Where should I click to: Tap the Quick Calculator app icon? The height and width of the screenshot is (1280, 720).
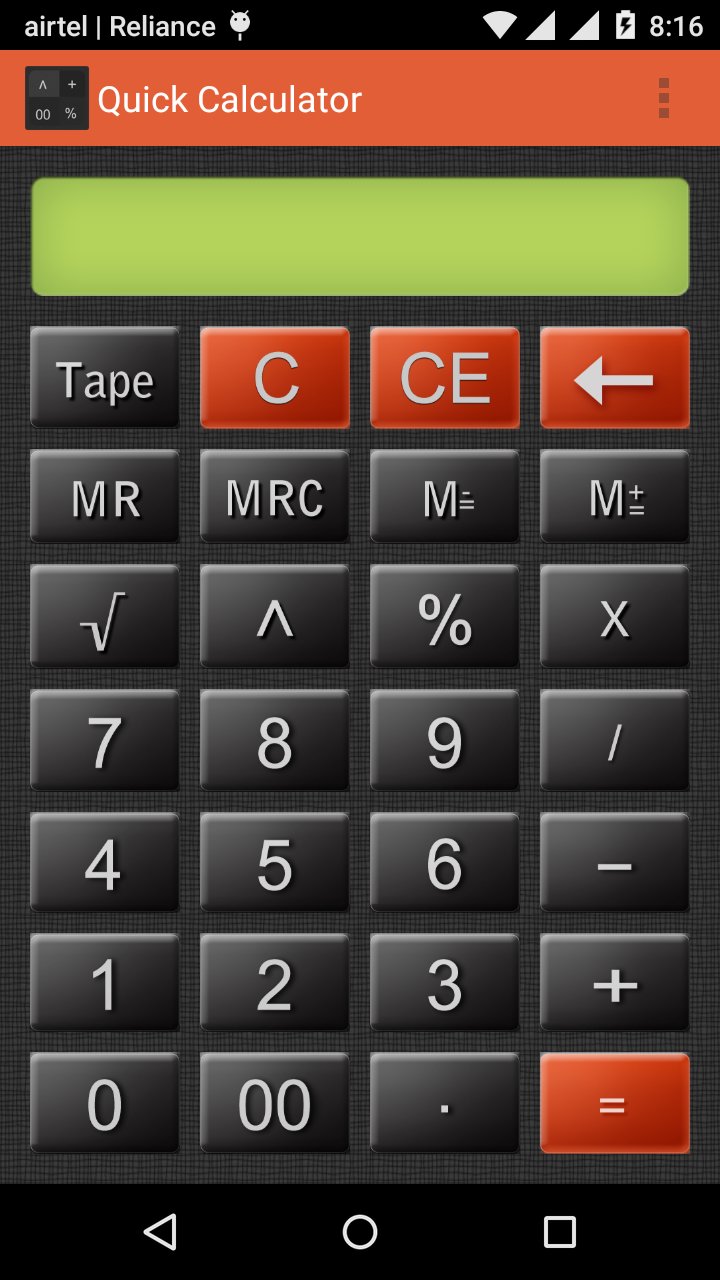tap(56, 97)
